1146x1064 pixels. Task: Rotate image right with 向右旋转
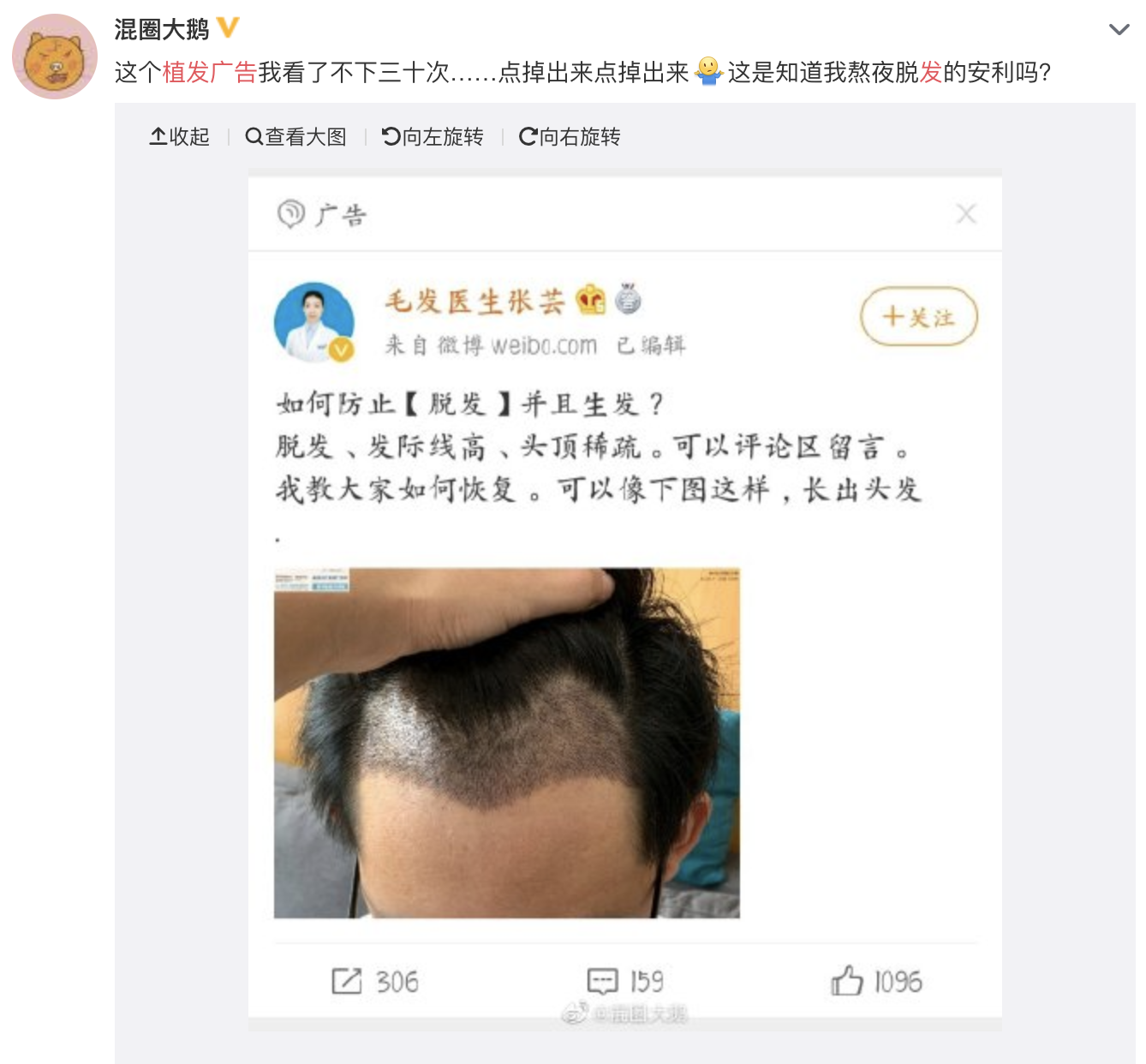pos(570,136)
